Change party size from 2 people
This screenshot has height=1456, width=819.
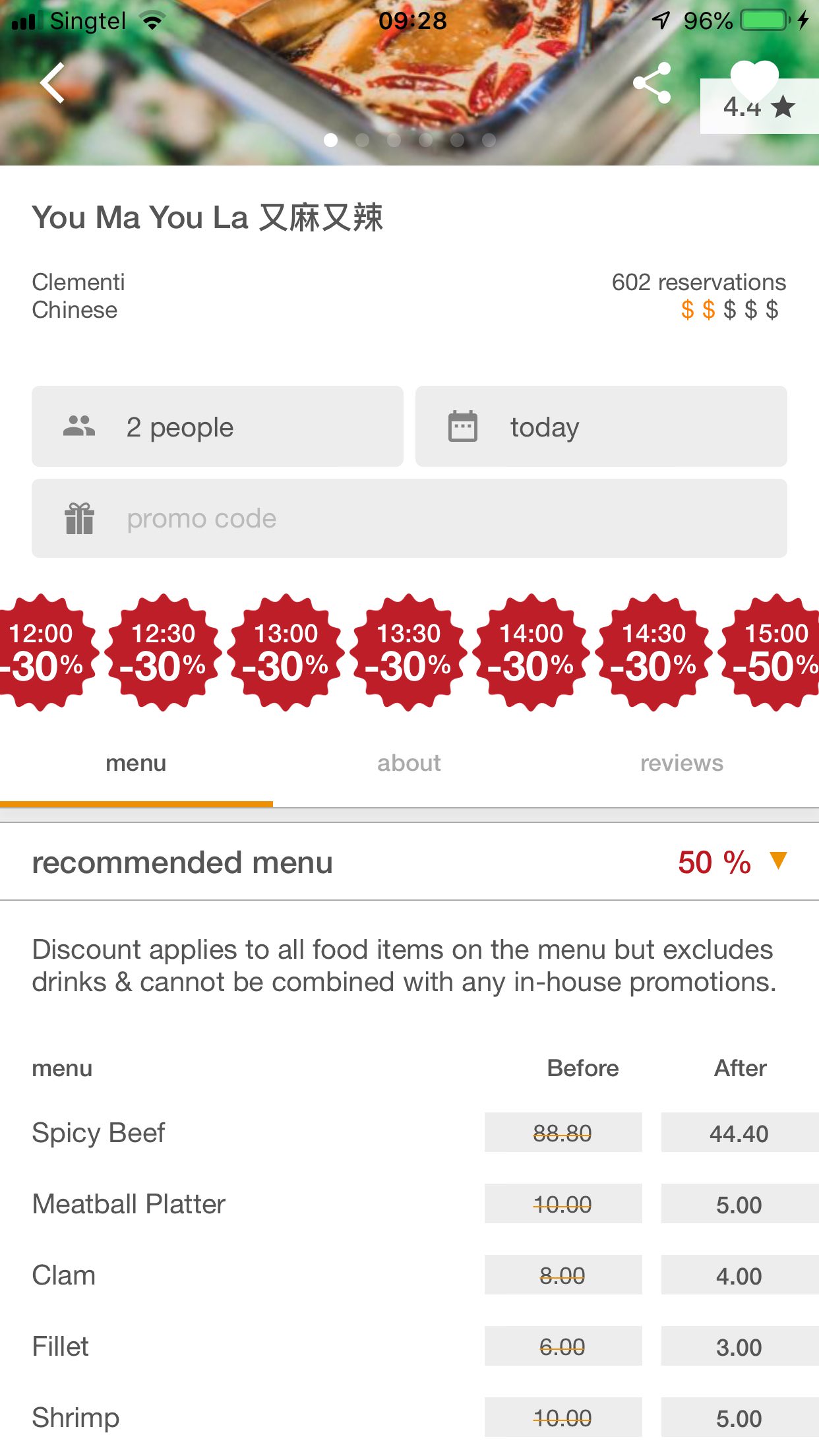[218, 427]
